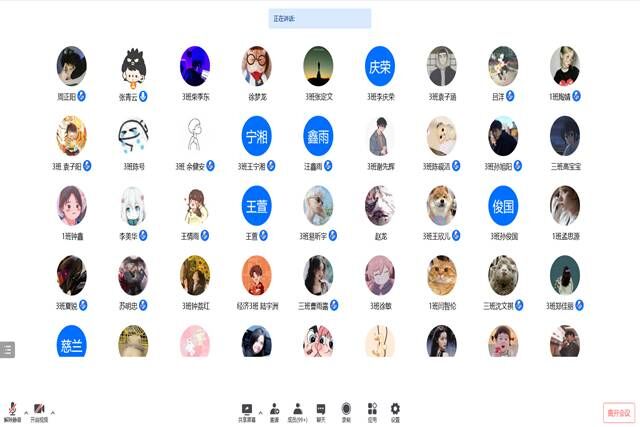
Task: Turn on the video camera
Action: (39, 410)
